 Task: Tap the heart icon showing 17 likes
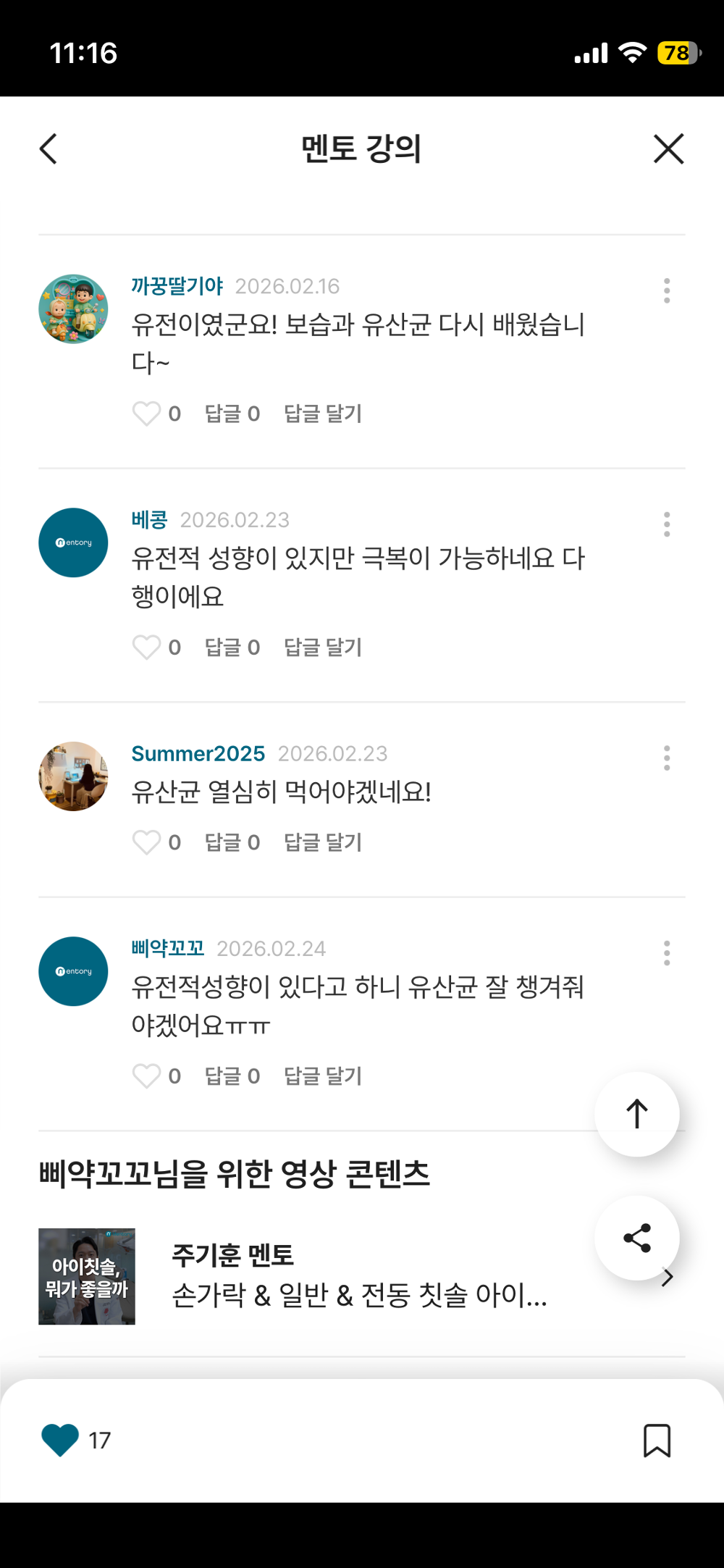pyautogui.click(x=59, y=1440)
